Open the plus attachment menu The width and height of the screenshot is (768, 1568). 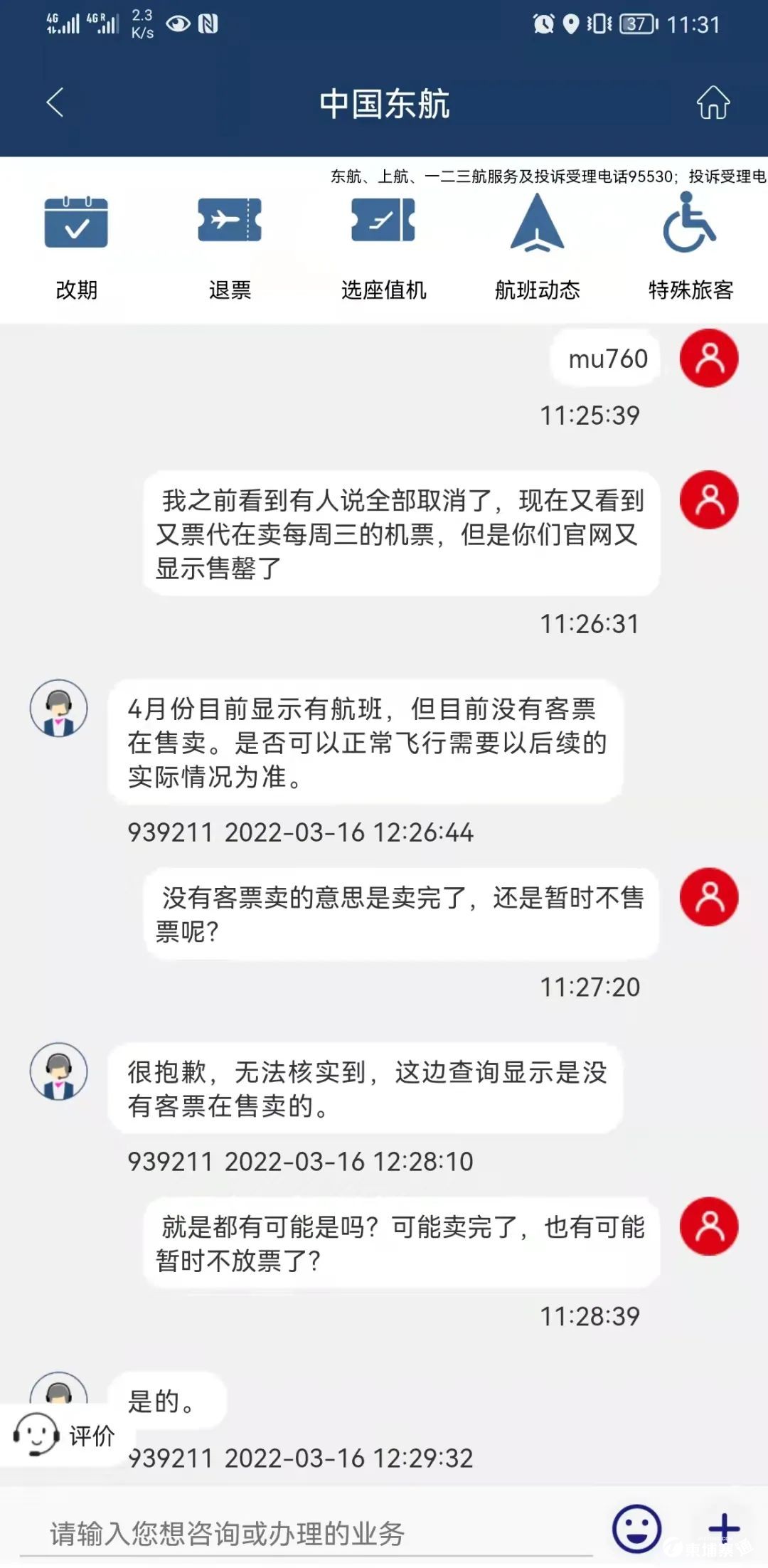click(x=724, y=1528)
